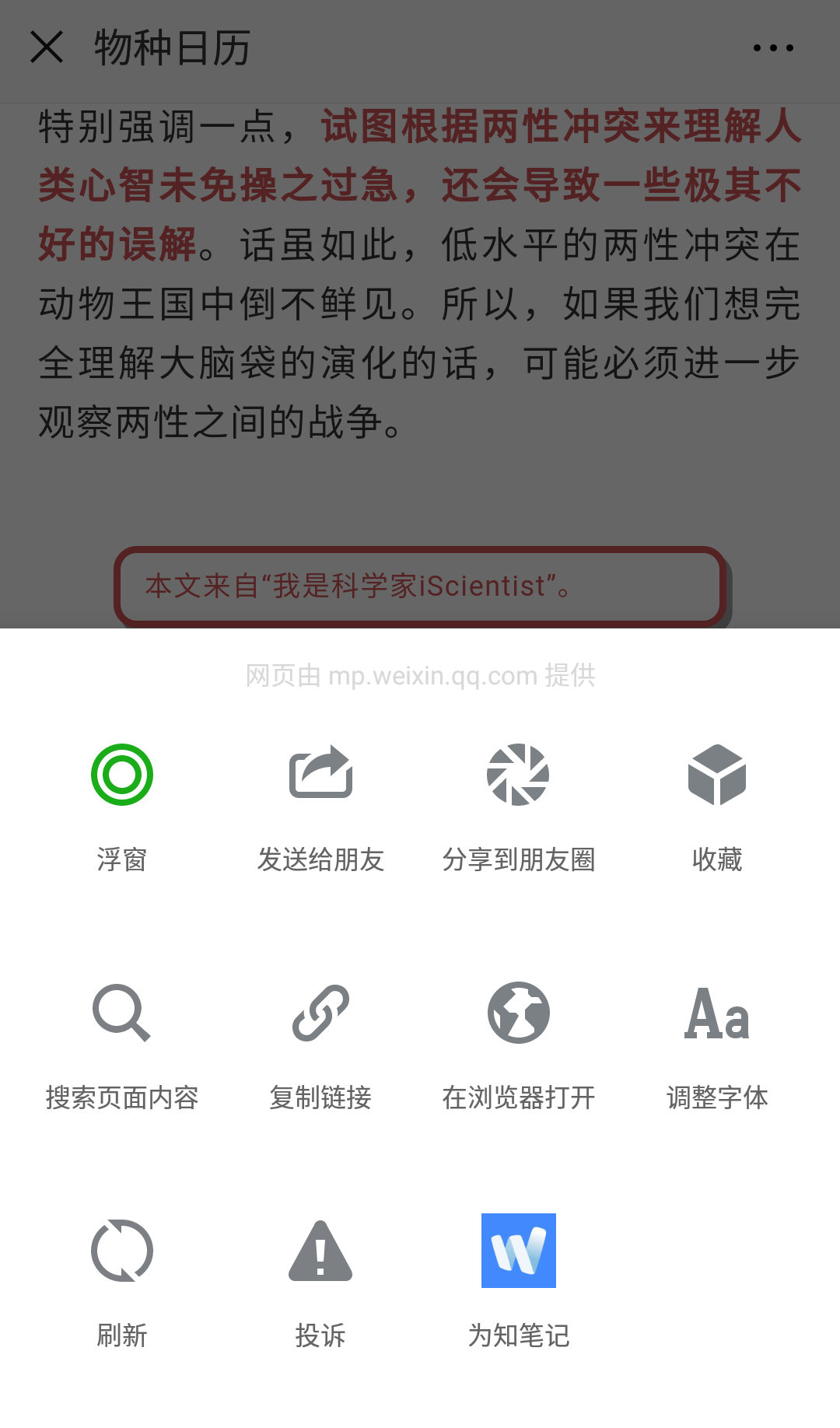Copy the article link with 复制链接

[320, 1013]
